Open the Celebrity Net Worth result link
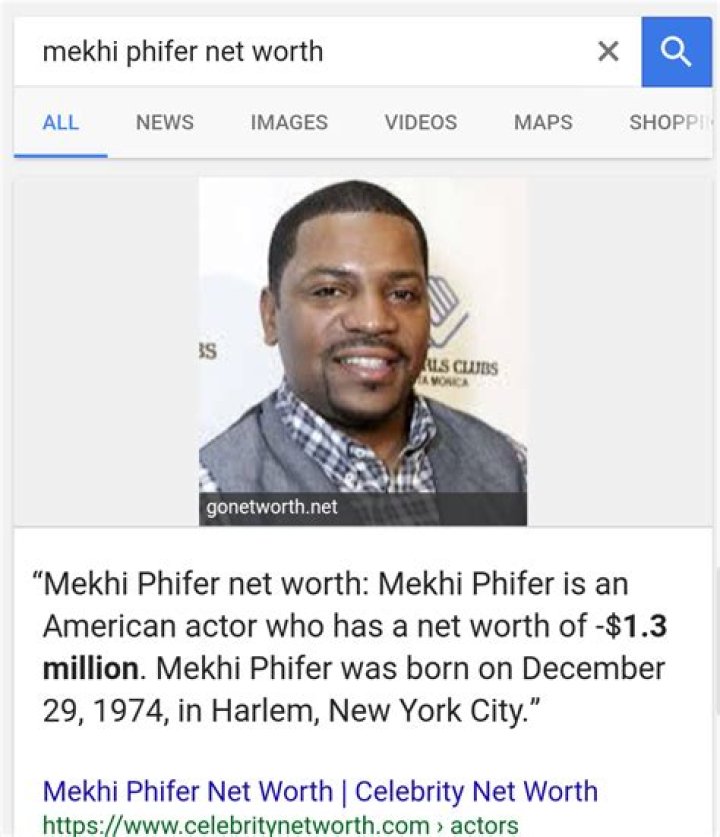This screenshot has width=720, height=837. coord(320,791)
